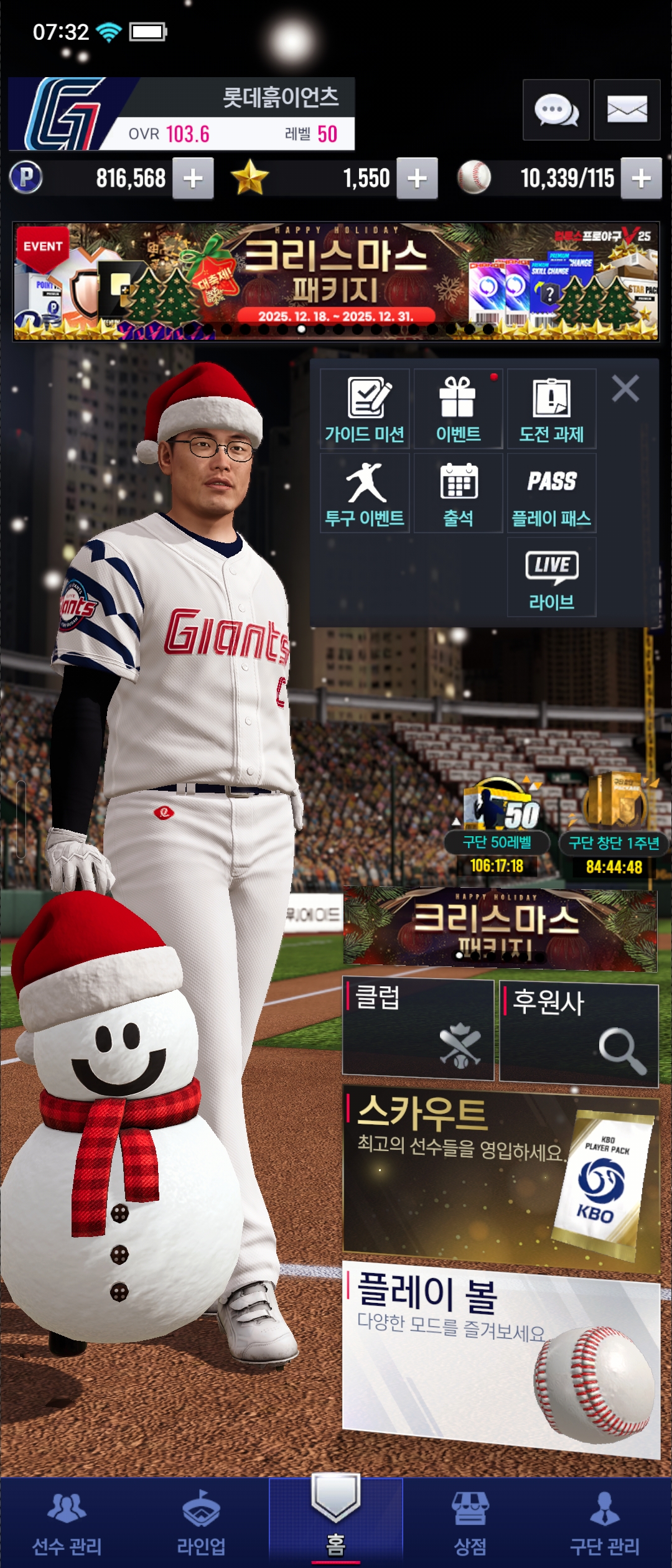Screen dimensions: 672x1568
Task: Add more stars with the plus button
Action: (x=417, y=179)
